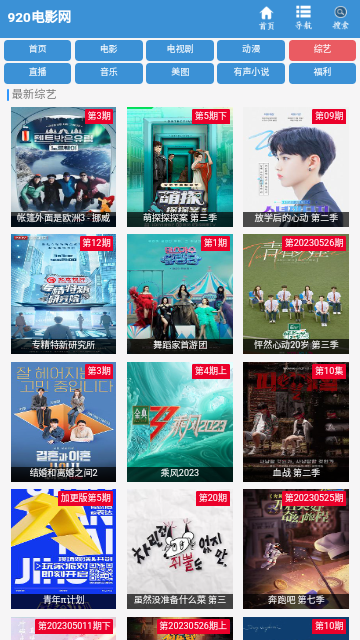360x640 pixels.
Task: Open 萌探探探案 第三季 show
Action: coord(180,167)
